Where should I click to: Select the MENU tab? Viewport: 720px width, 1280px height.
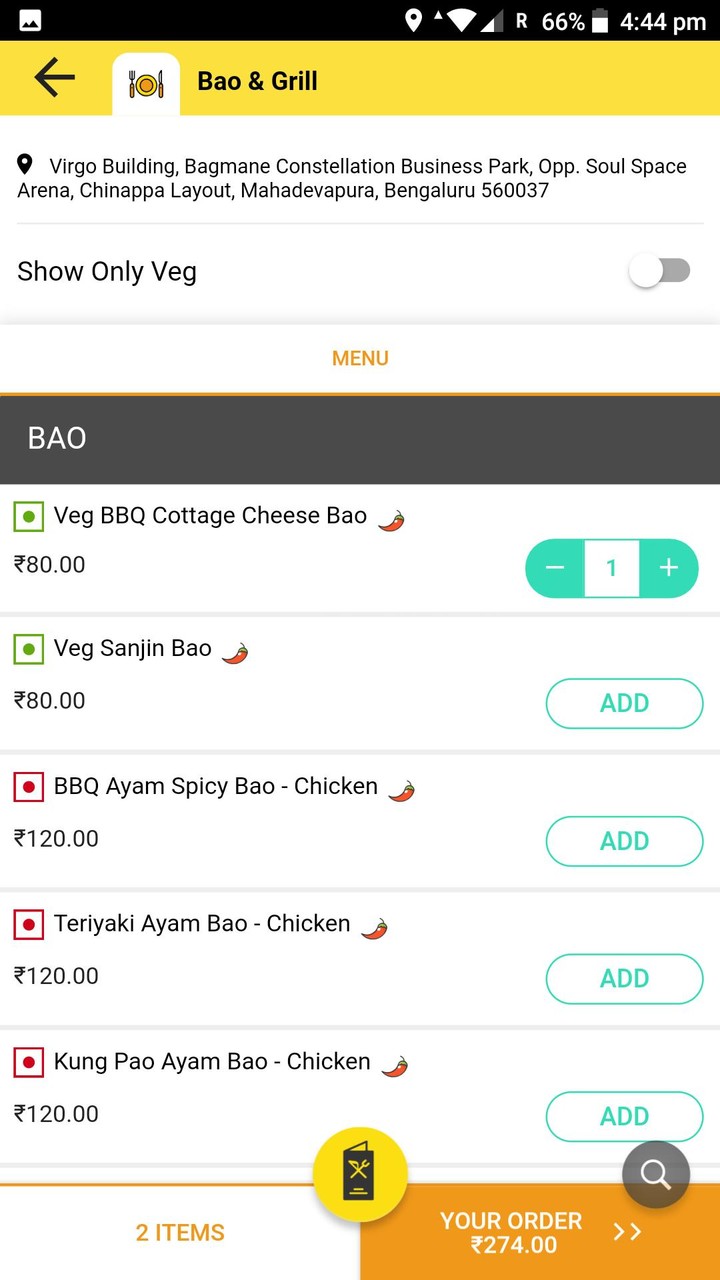coord(360,358)
